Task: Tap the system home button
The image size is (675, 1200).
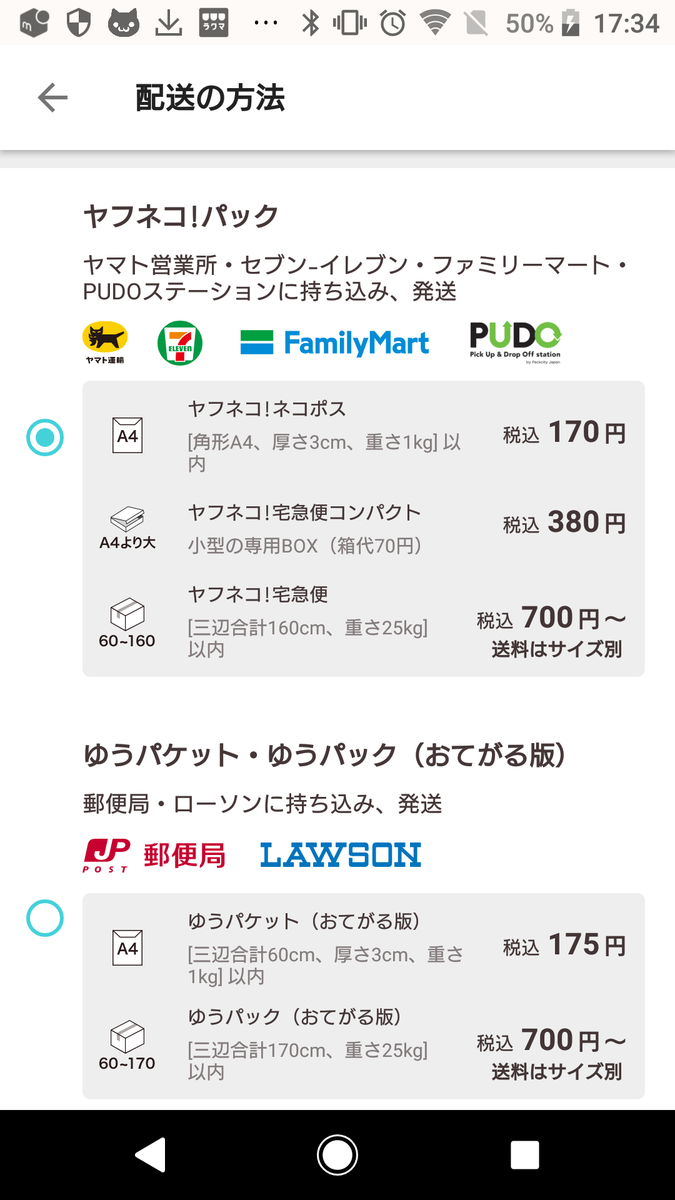Action: 337,1155
